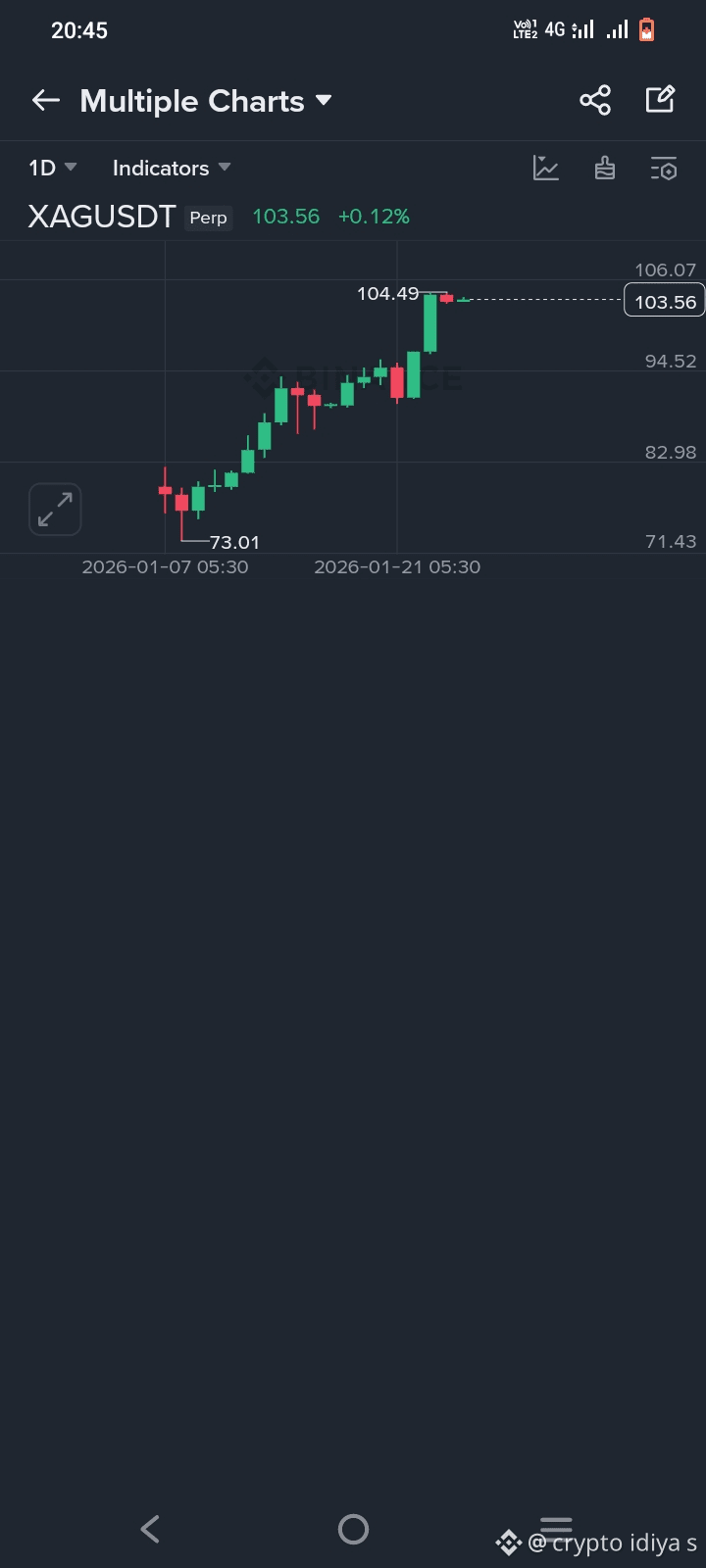706x1568 pixels.
Task: Go back using the top-left arrow
Action: pos(46,100)
